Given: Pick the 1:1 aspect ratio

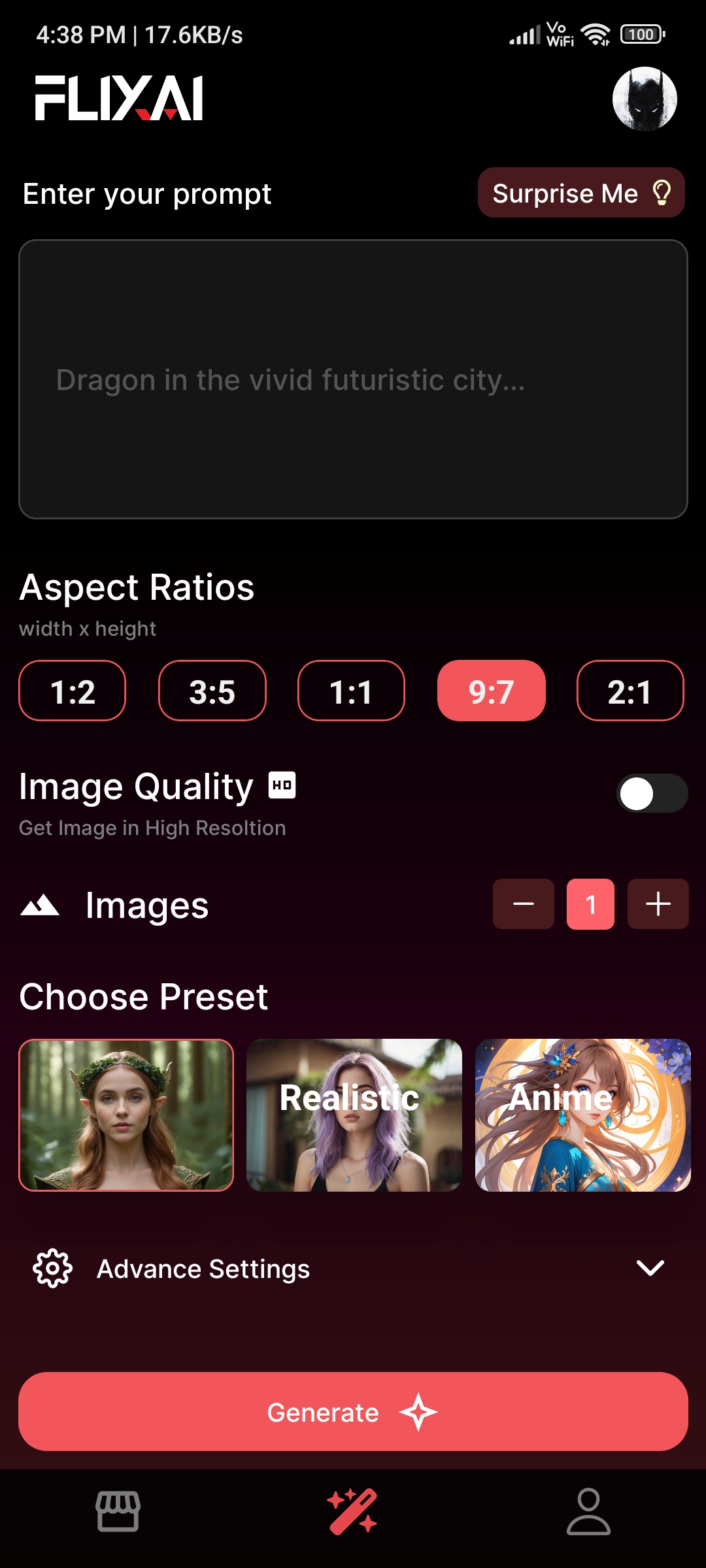Looking at the screenshot, I should click(x=351, y=691).
